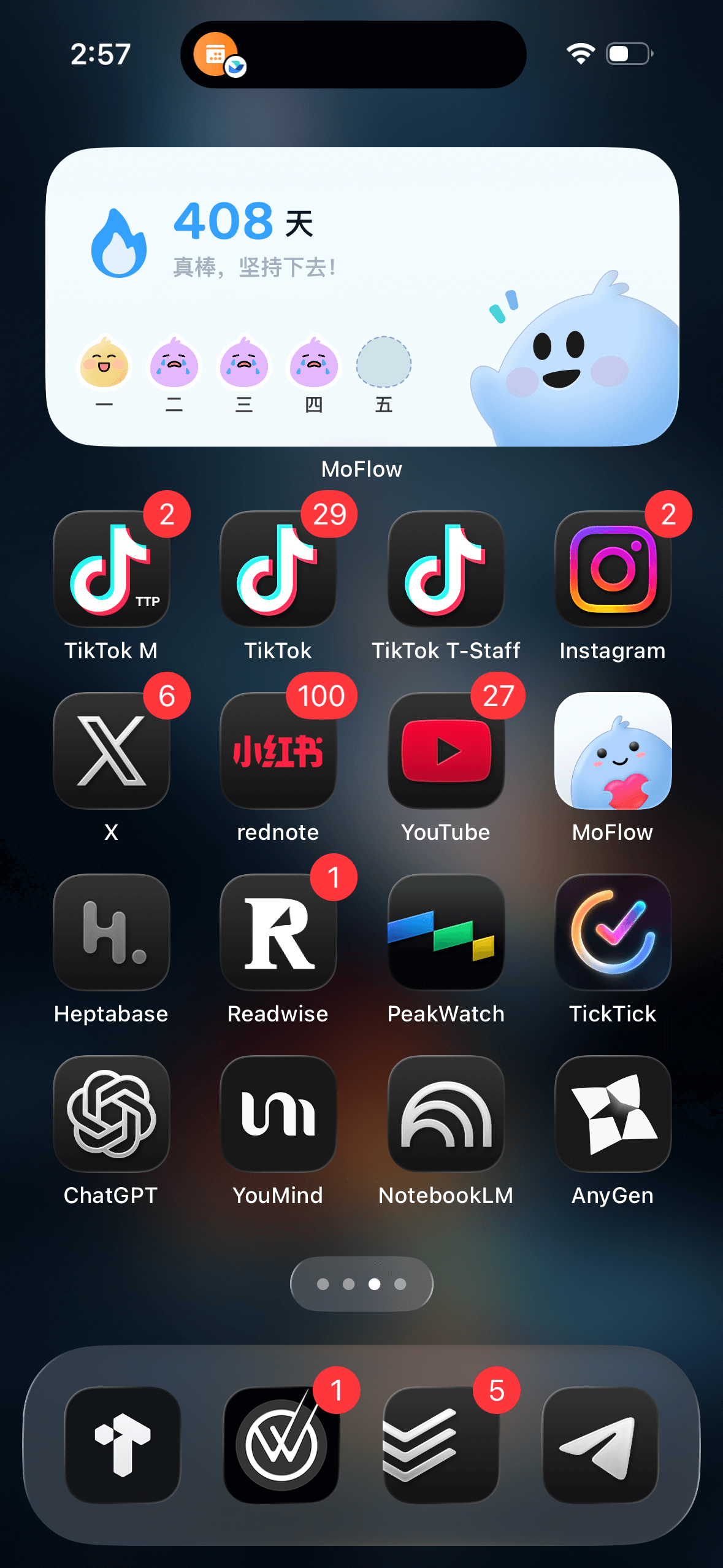The width and height of the screenshot is (723, 1568).
Task: Open ChatGPT
Action: 111,1114
